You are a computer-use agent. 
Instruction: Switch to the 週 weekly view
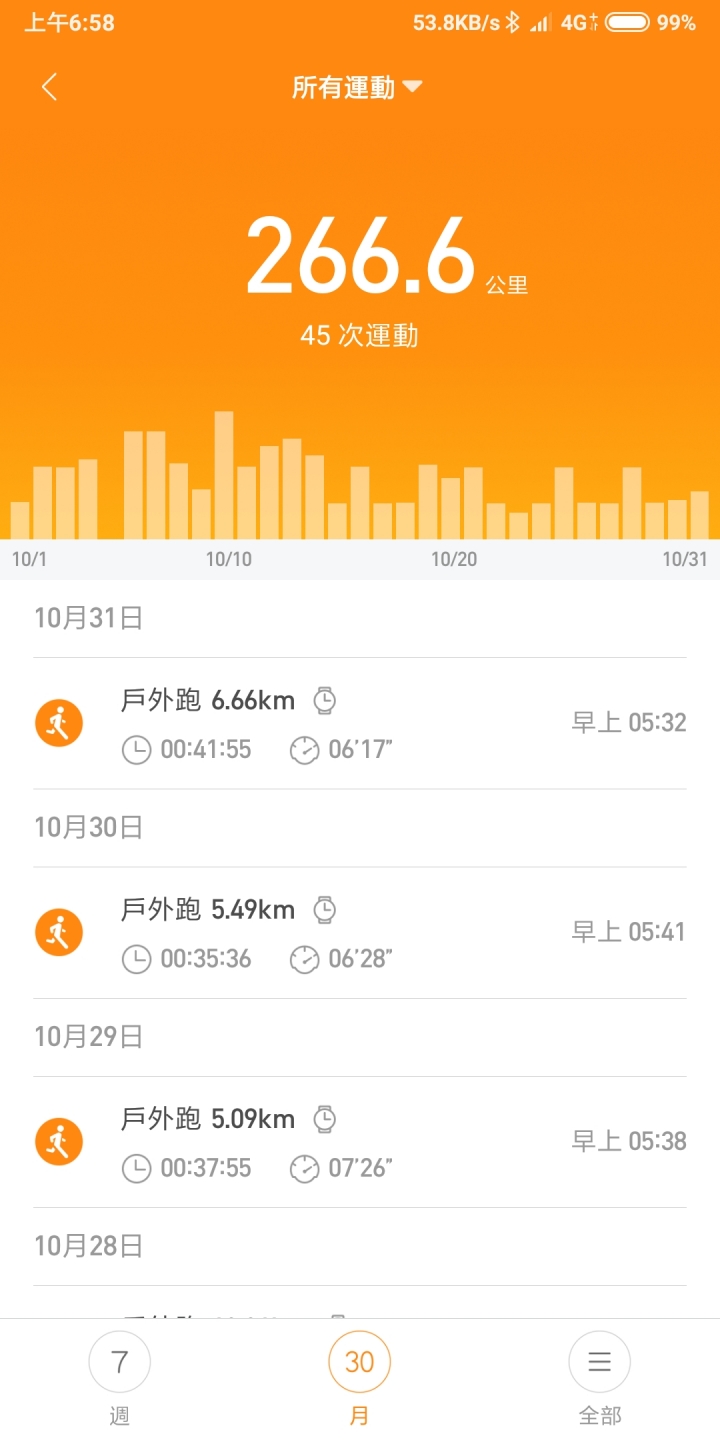point(120,1378)
